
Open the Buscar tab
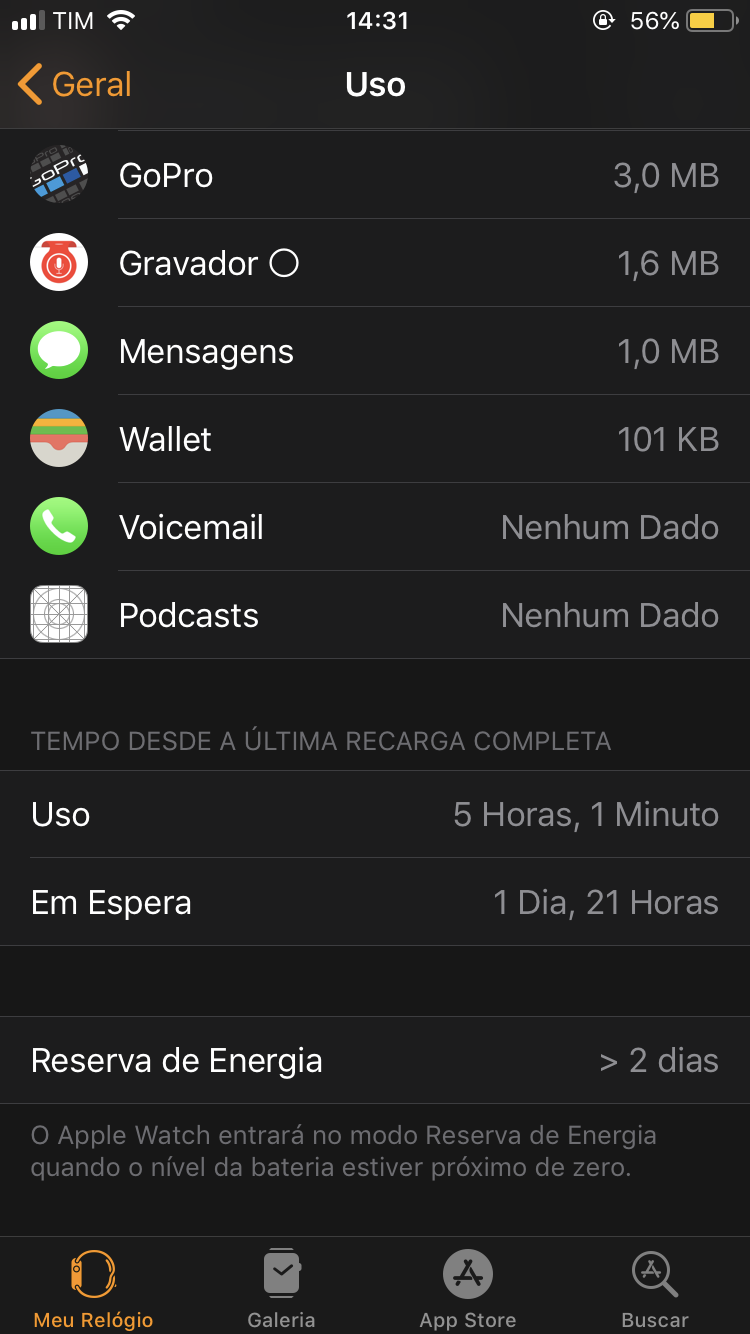pos(655,1289)
